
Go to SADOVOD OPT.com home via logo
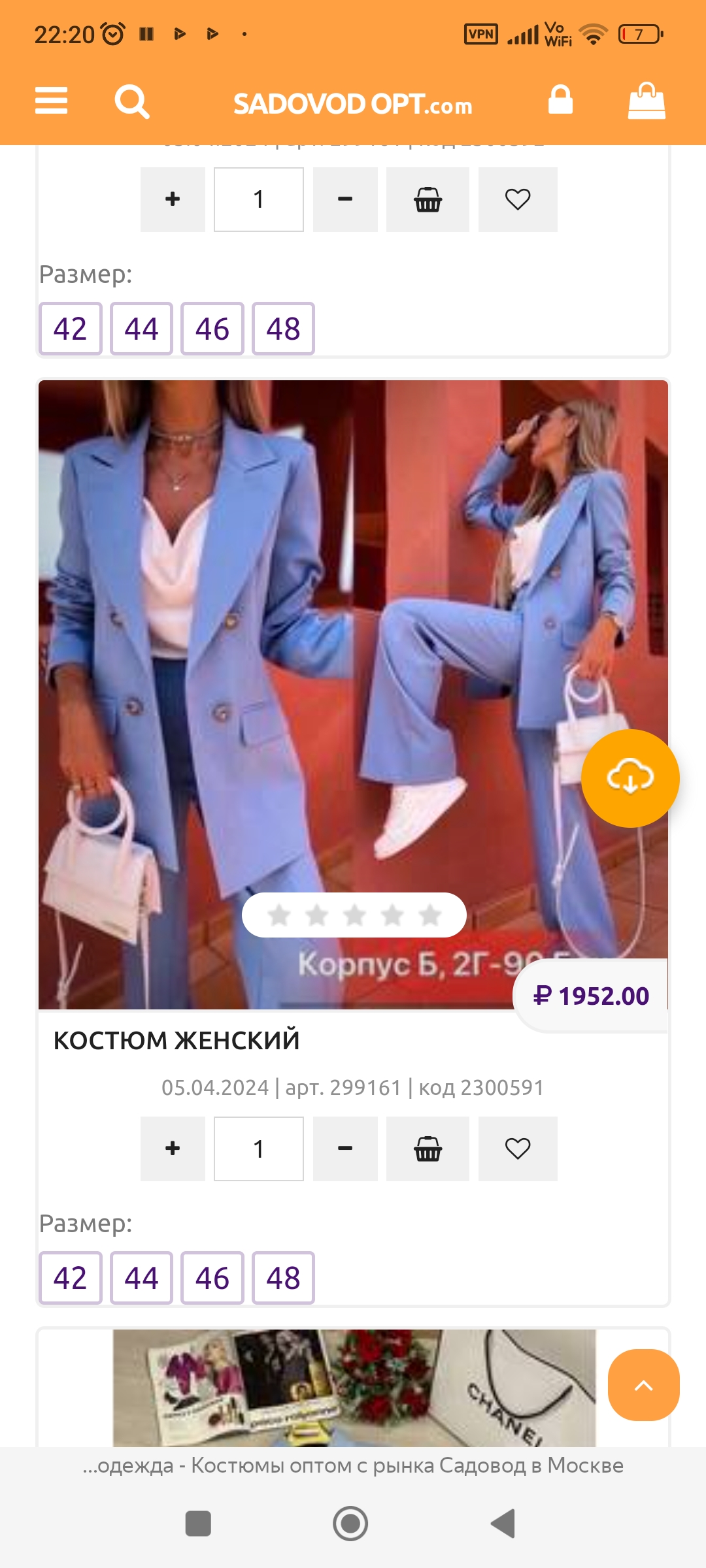coord(353,105)
